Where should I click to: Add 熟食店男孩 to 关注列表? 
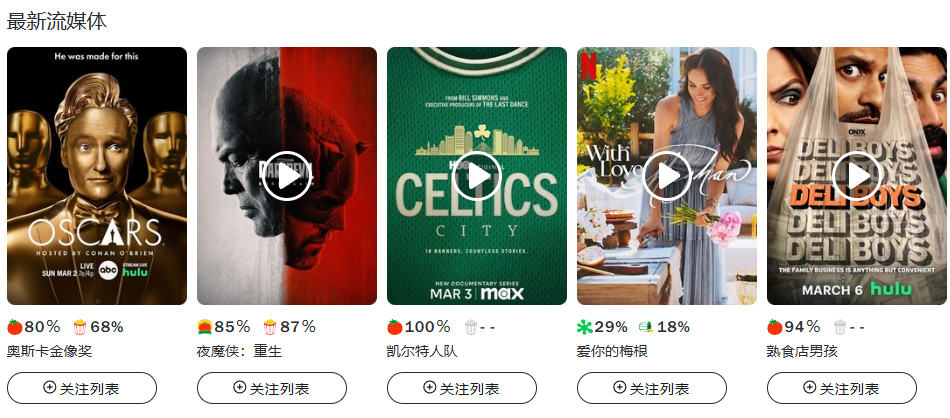click(x=842, y=388)
